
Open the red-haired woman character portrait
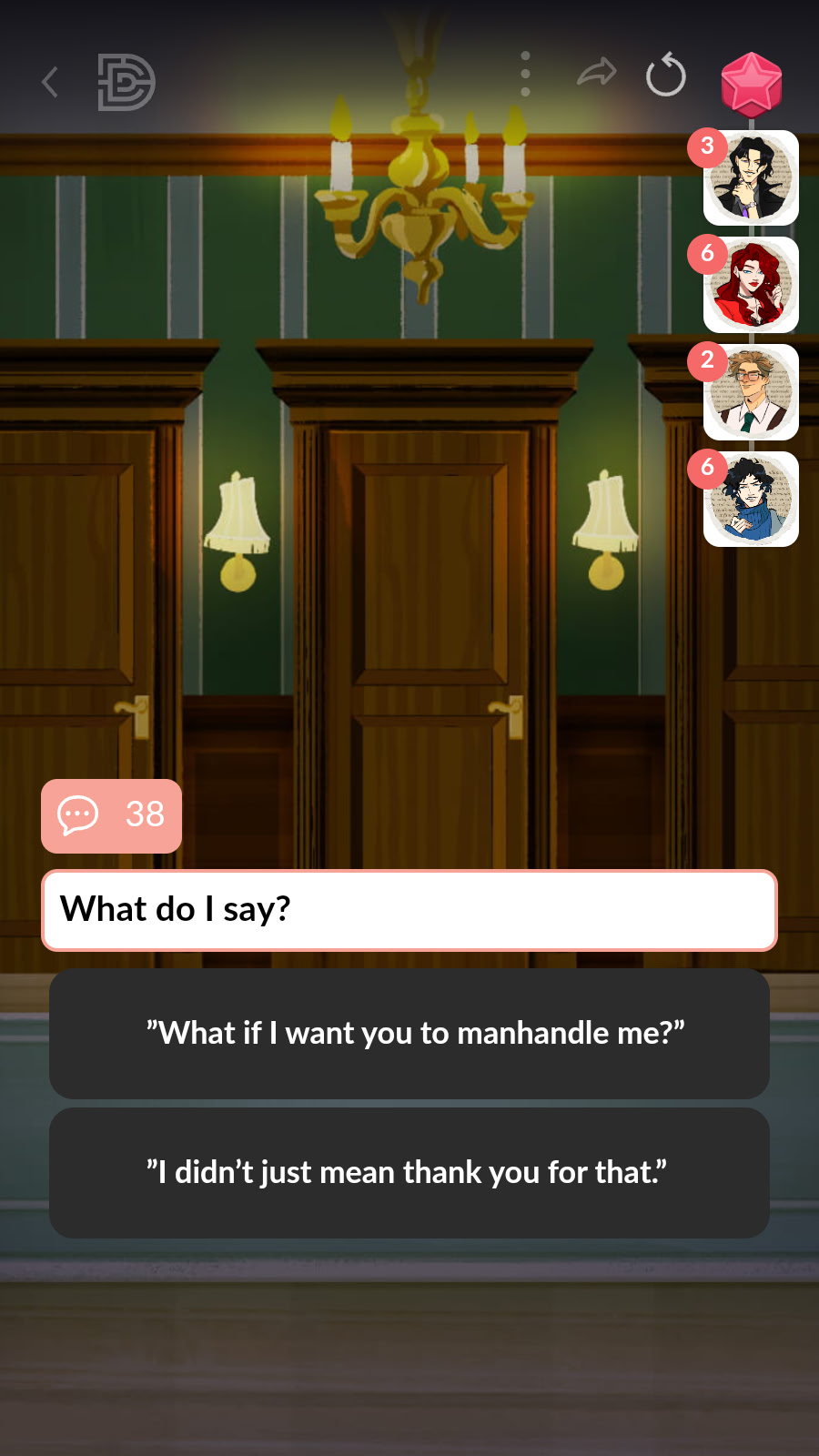click(x=751, y=285)
